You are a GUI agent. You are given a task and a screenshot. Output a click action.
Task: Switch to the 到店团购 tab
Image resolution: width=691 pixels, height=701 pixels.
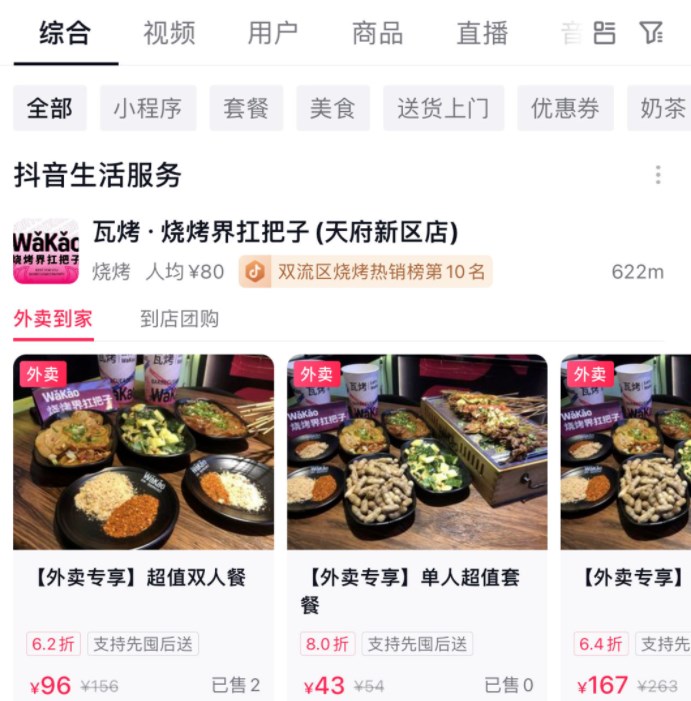click(179, 319)
